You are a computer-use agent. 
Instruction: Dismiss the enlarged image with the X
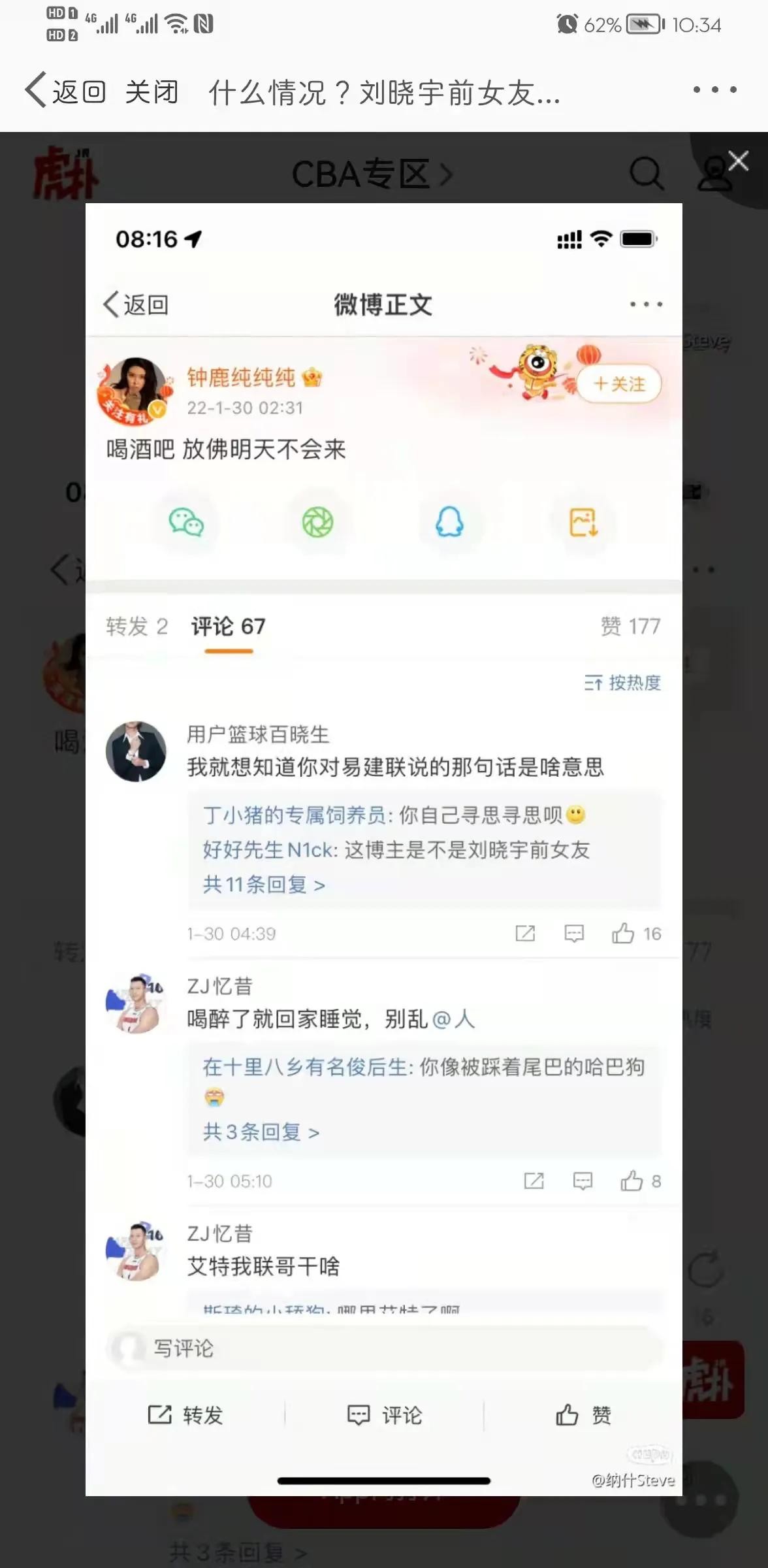[x=738, y=161]
